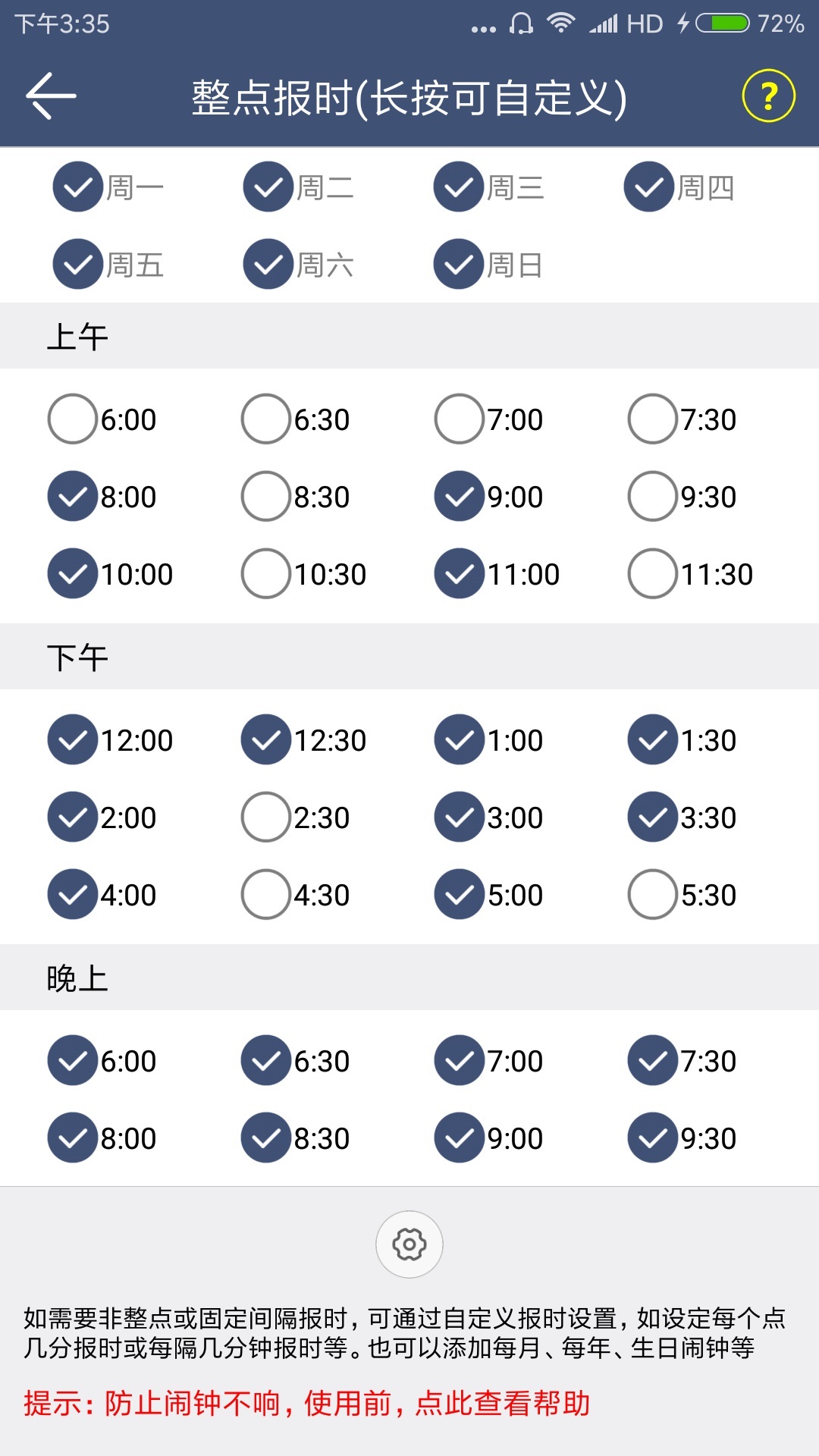Enable the 10:30 morning time slot

(265, 574)
